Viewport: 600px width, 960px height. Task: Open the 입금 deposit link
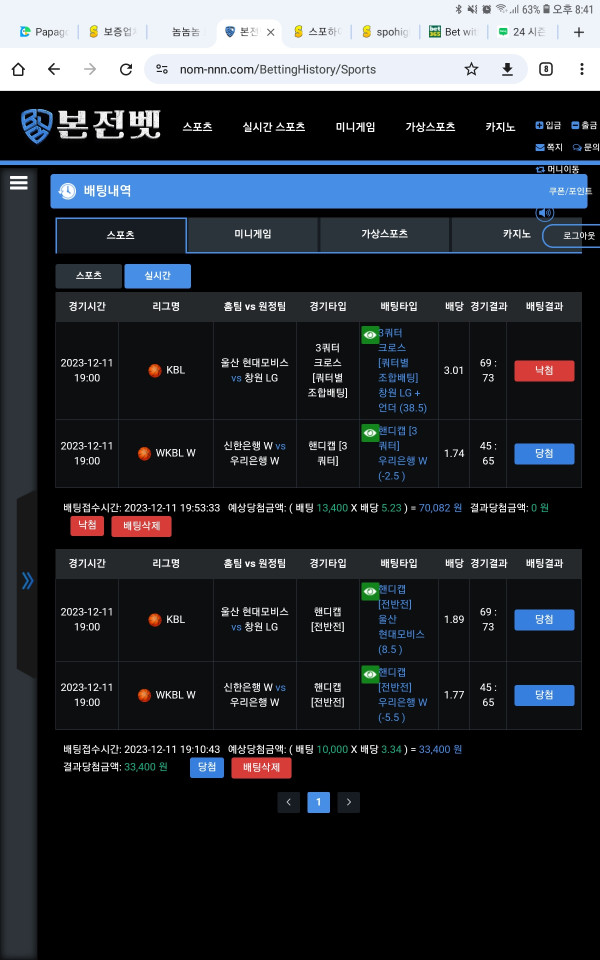pos(548,126)
